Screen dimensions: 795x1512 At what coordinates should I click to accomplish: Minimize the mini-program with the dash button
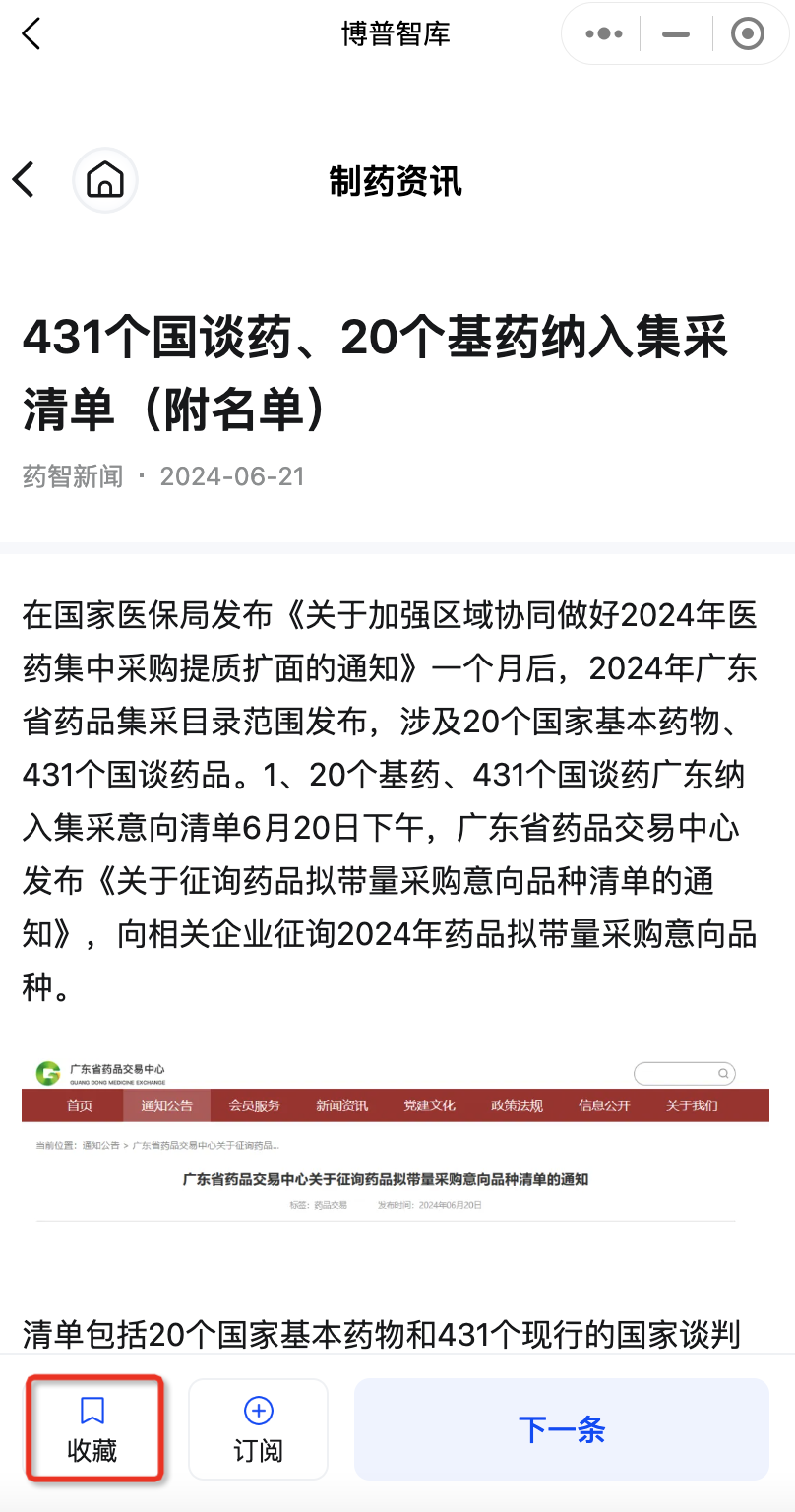click(x=676, y=34)
